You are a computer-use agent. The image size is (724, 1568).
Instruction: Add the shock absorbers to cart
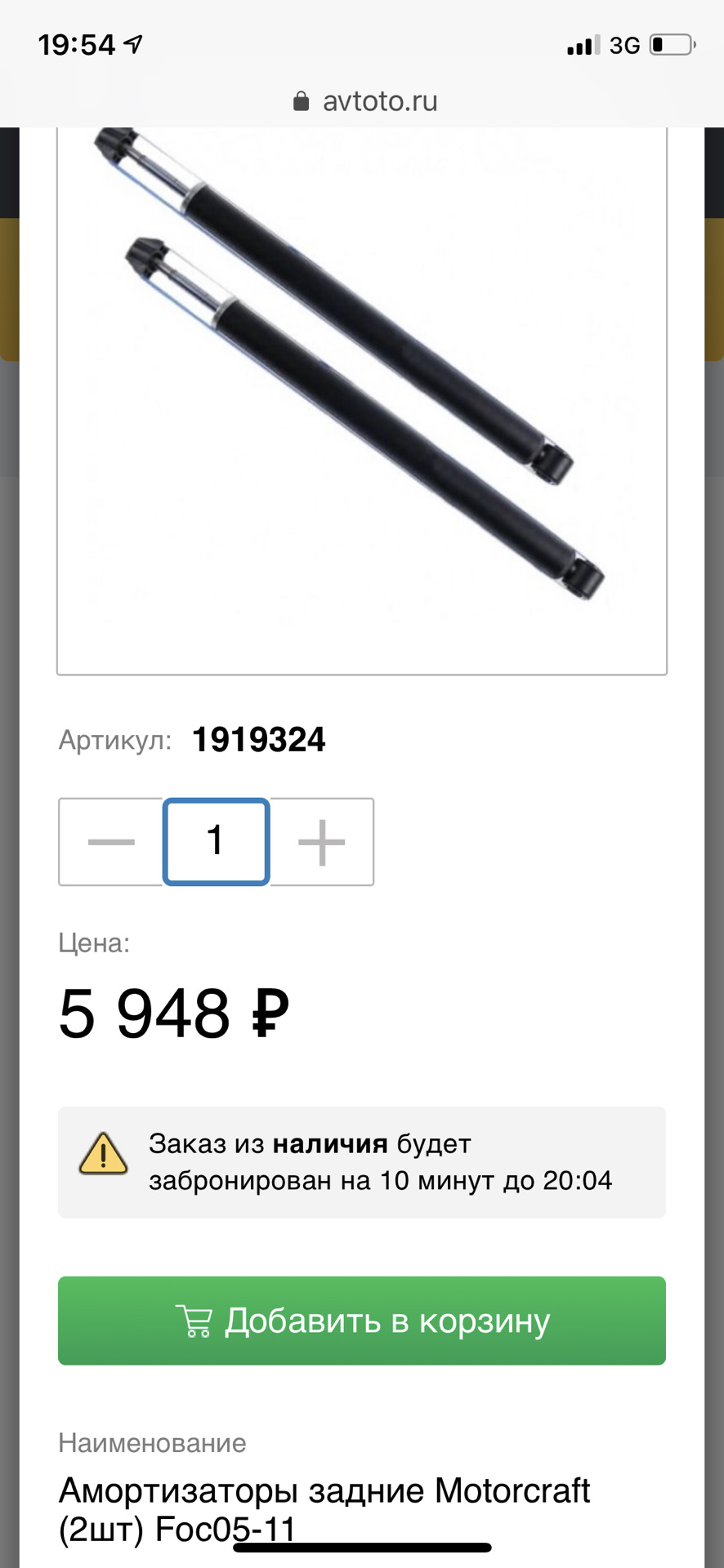coord(362,1321)
